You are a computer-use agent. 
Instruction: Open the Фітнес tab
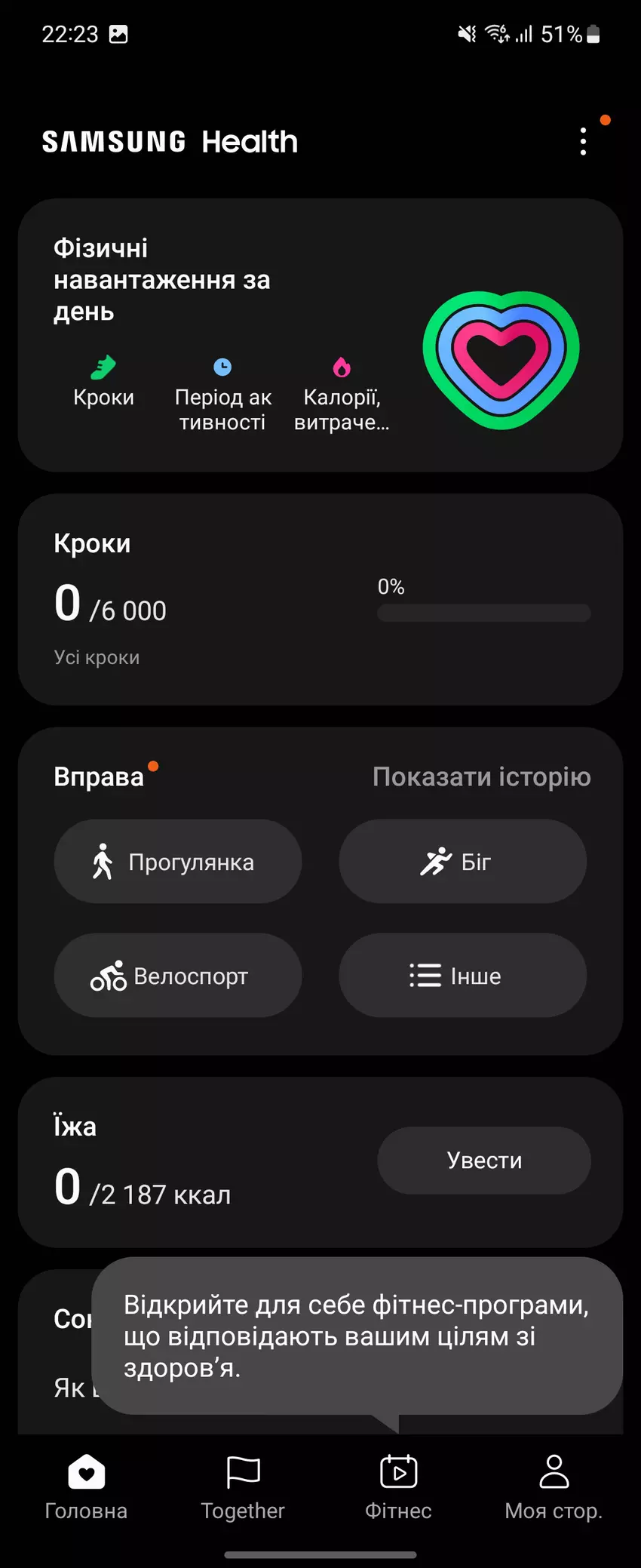tap(398, 1487)
